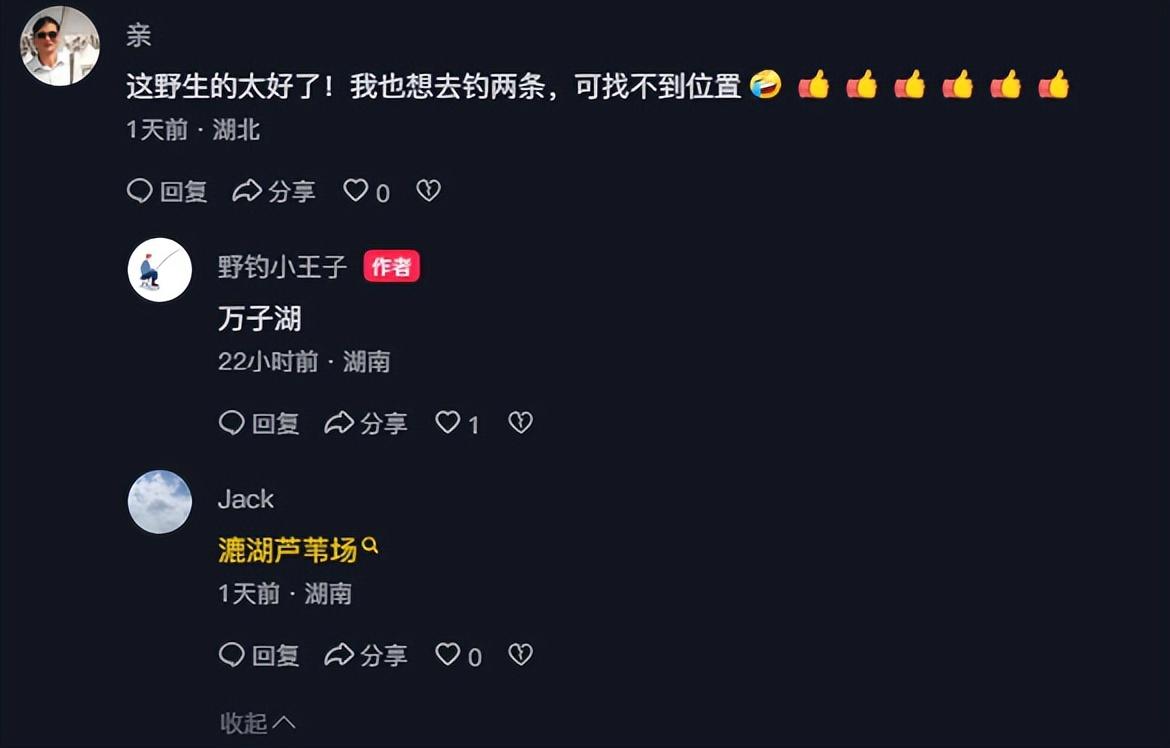Search the highlighted term 漉湖芦苇场
The height and width of the screenshot is (748, 1170).
pos(298,550)
